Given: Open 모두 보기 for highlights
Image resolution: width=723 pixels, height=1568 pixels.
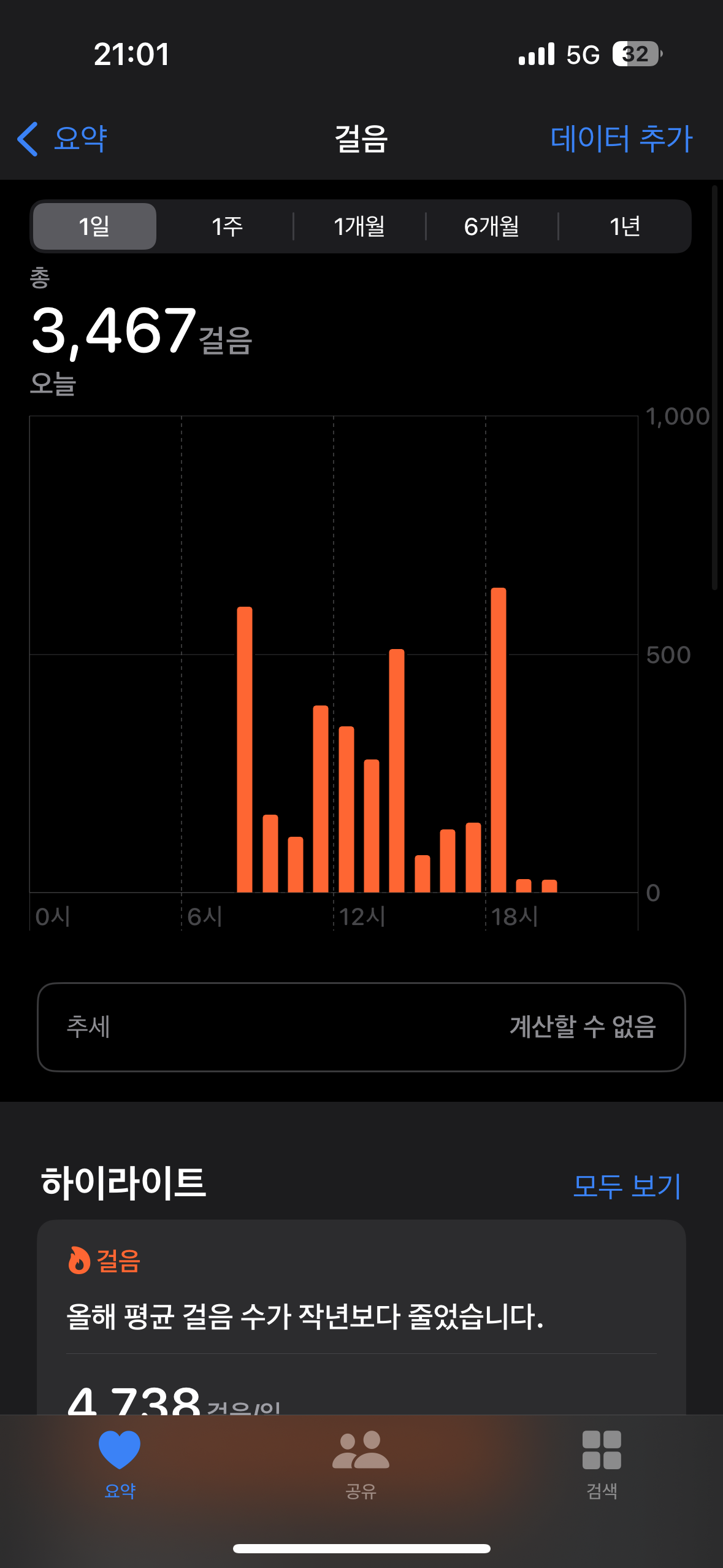Looking at the screenshot, I should point(626,1185).
